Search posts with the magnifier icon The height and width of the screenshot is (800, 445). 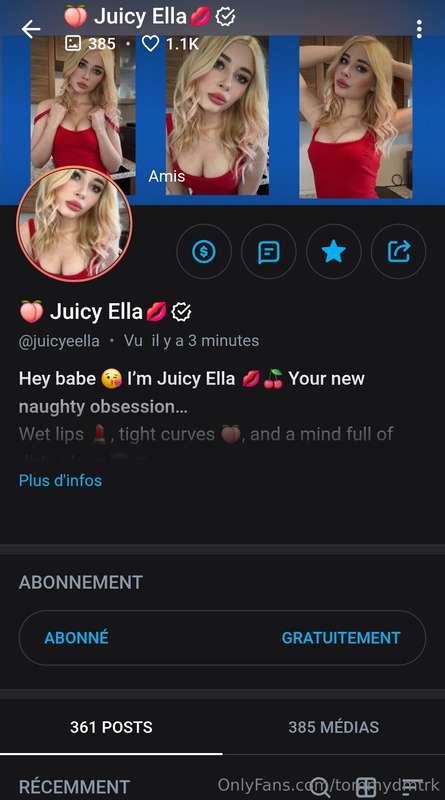click(x=320, y=786)
